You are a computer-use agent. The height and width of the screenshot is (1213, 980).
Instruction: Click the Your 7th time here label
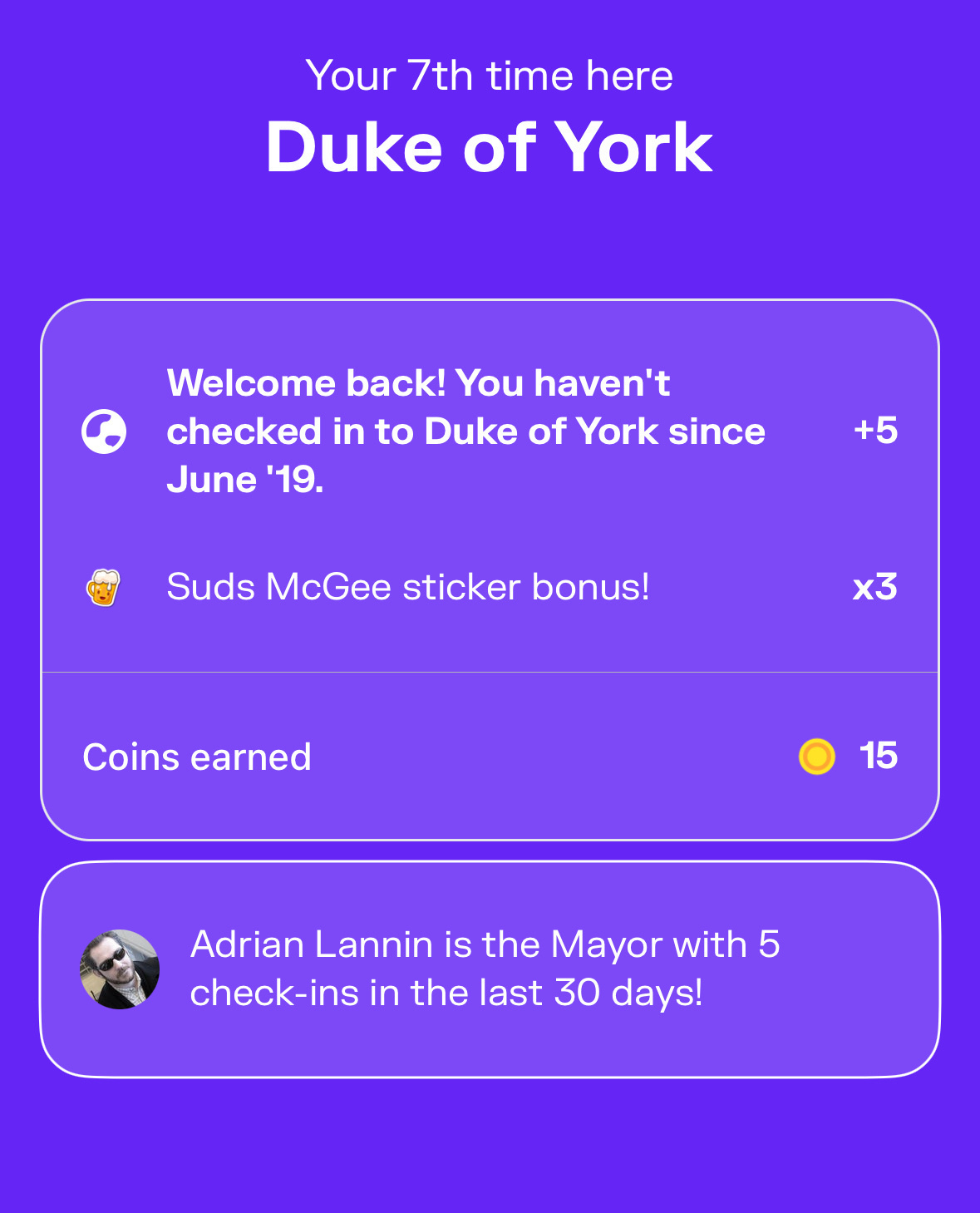point(490,75)
